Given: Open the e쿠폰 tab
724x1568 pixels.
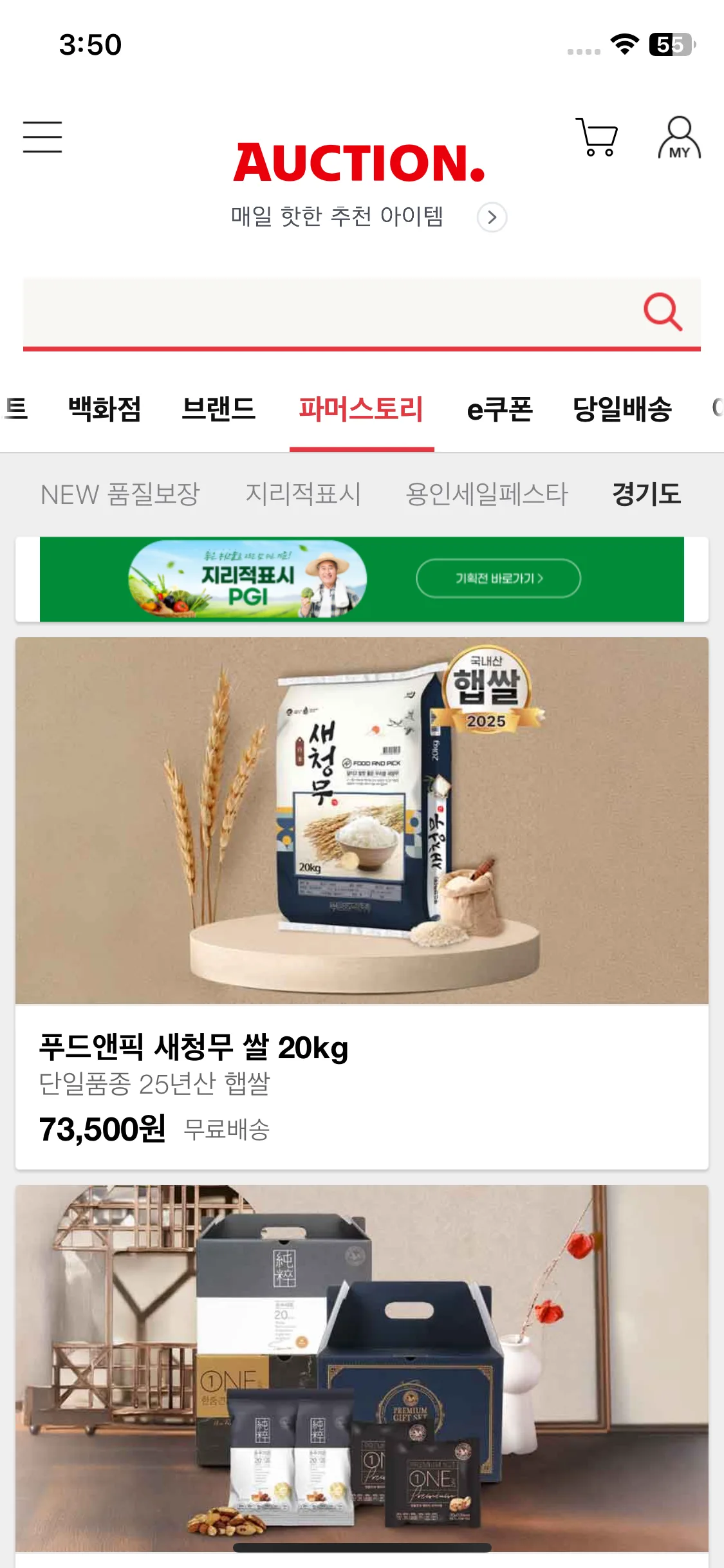Looking at the screenshot, I should point(499,409).
